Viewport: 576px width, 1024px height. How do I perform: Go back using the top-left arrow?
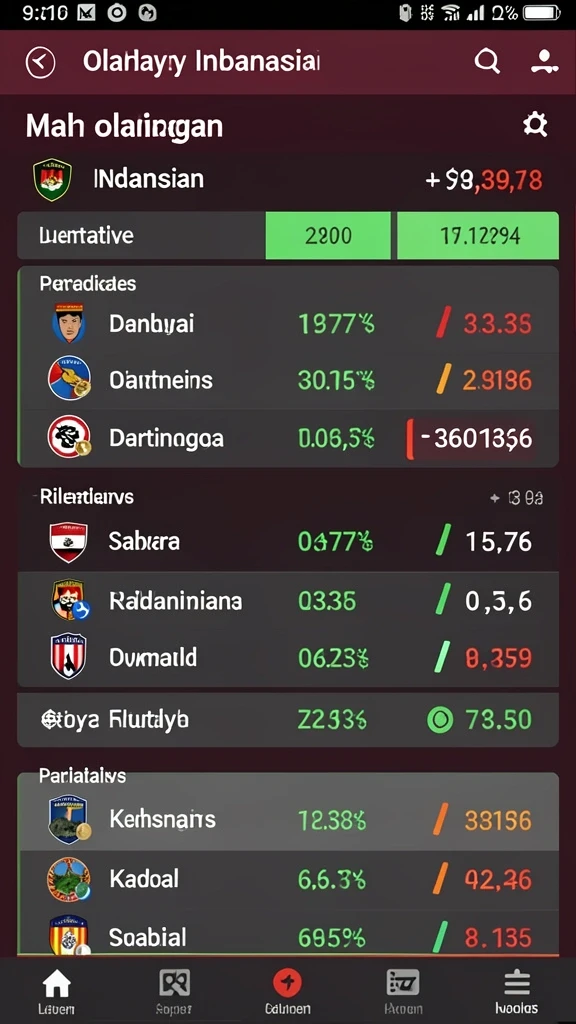tap(40, 63)
